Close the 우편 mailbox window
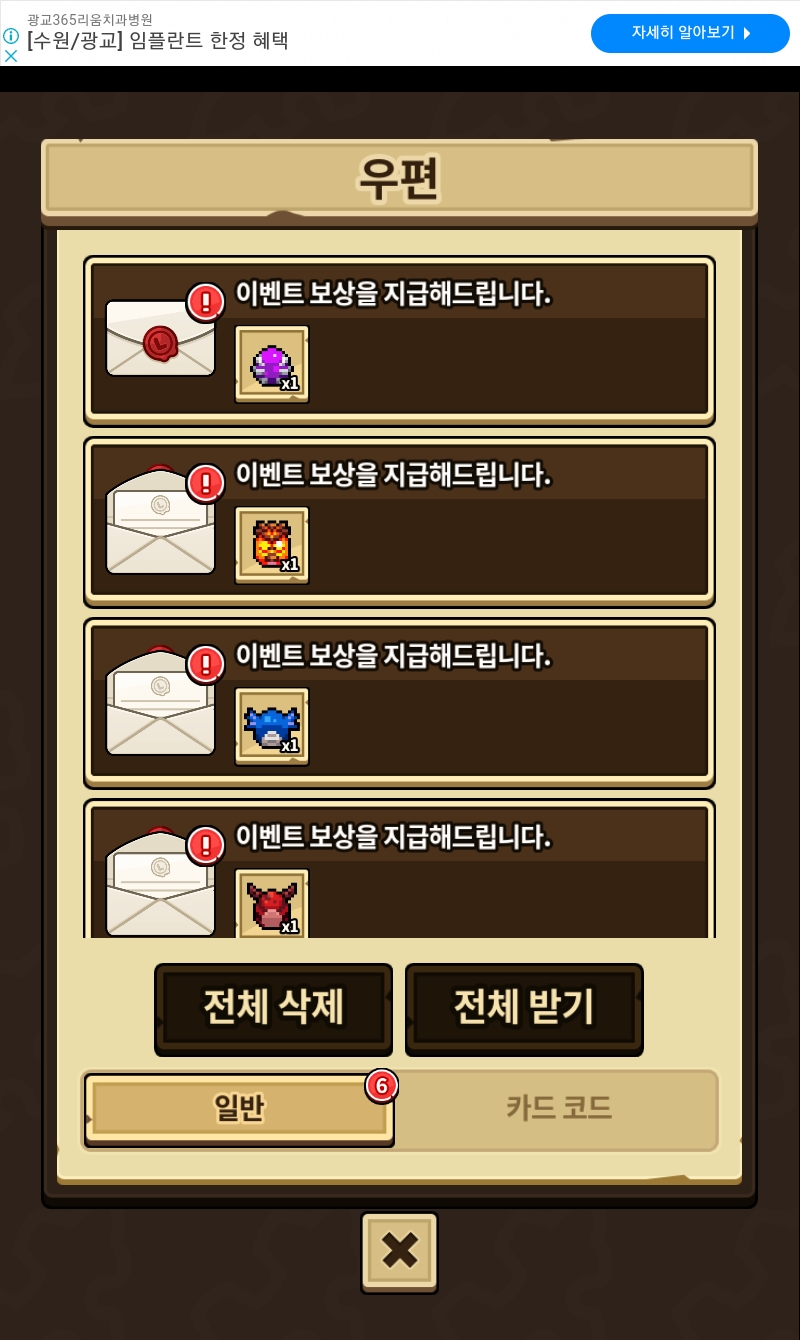This screenshot has height=1340, width=800. click(x=399, y=1251)
